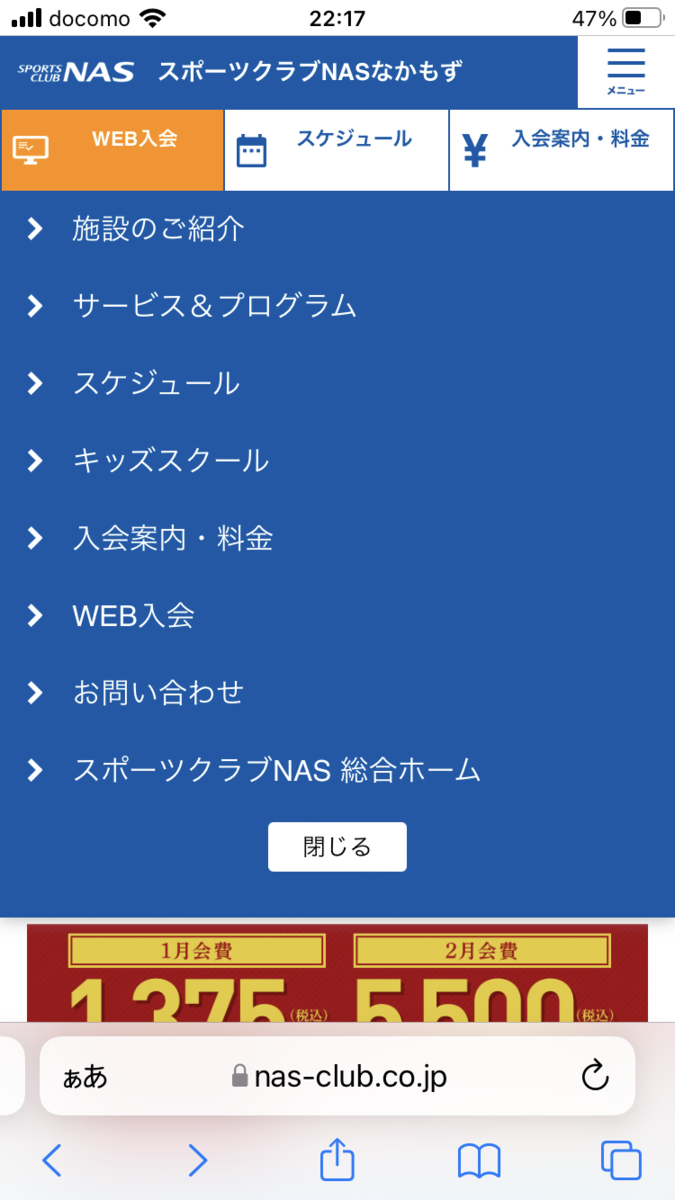Open お問い合わせ contact page
Screen dimensions: 675x1200
(158, 693)
